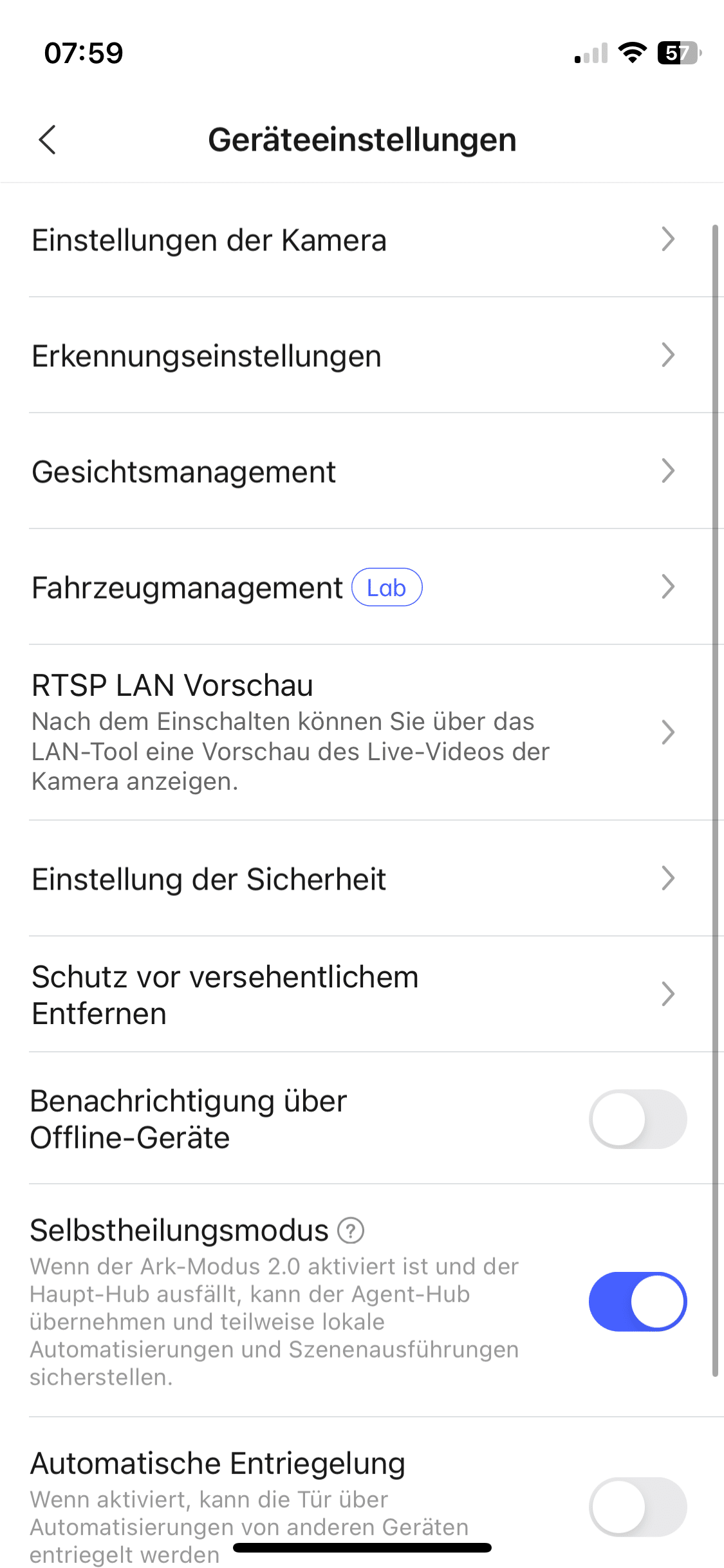Enable Benachrichtigung über Offline-Geräte
The width and height of the screenshot is (724, 1568).
click(637, 1119)
